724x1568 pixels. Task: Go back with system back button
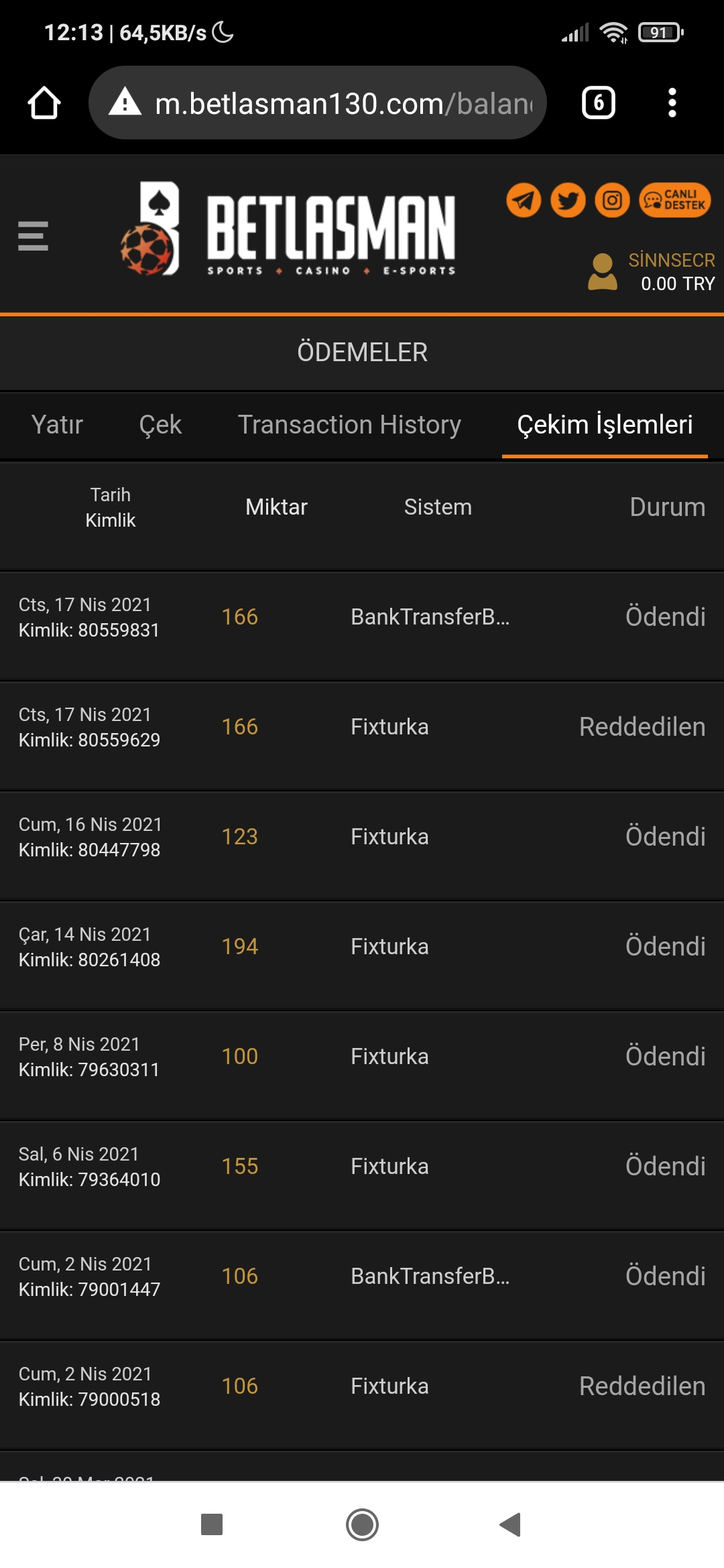point(511,1524)
